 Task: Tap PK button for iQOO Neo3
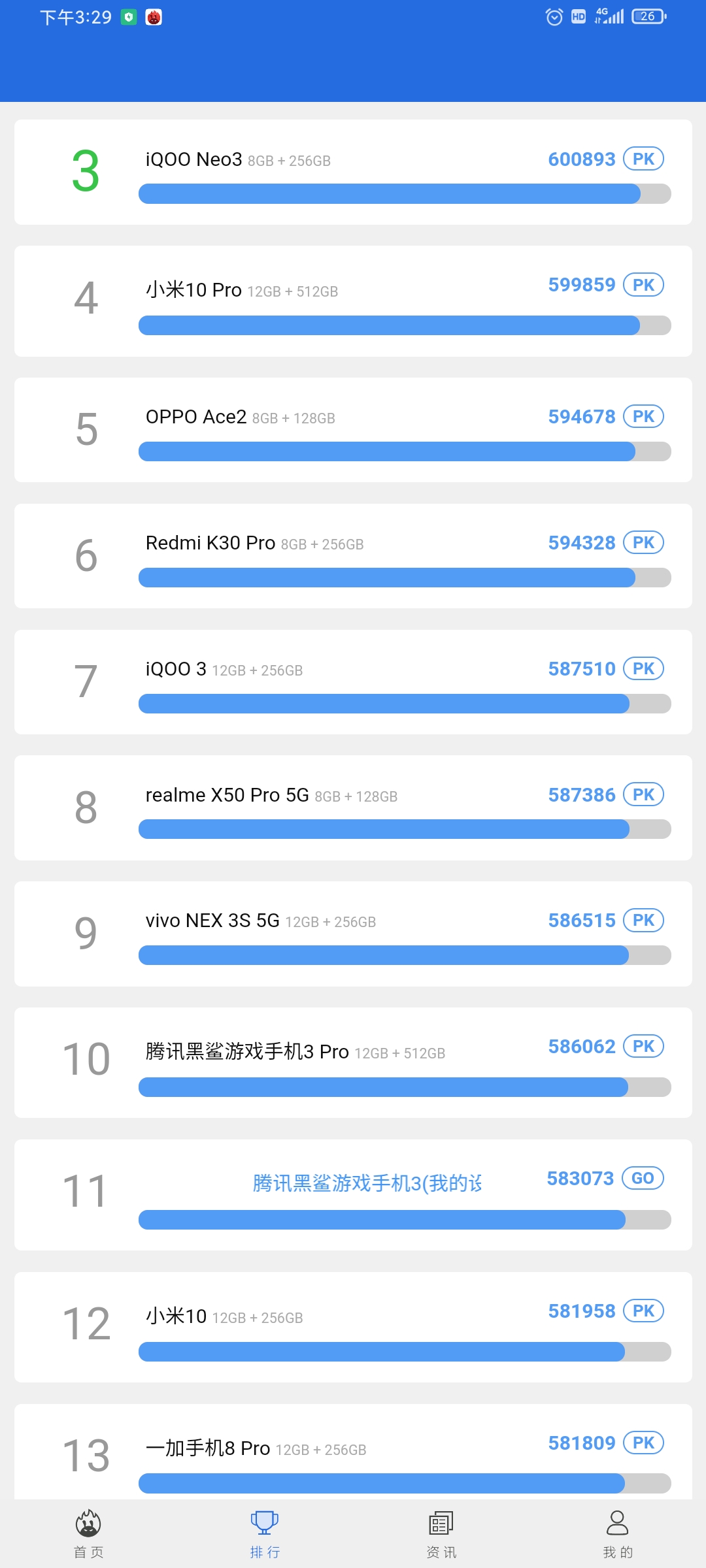pos(643,159)
